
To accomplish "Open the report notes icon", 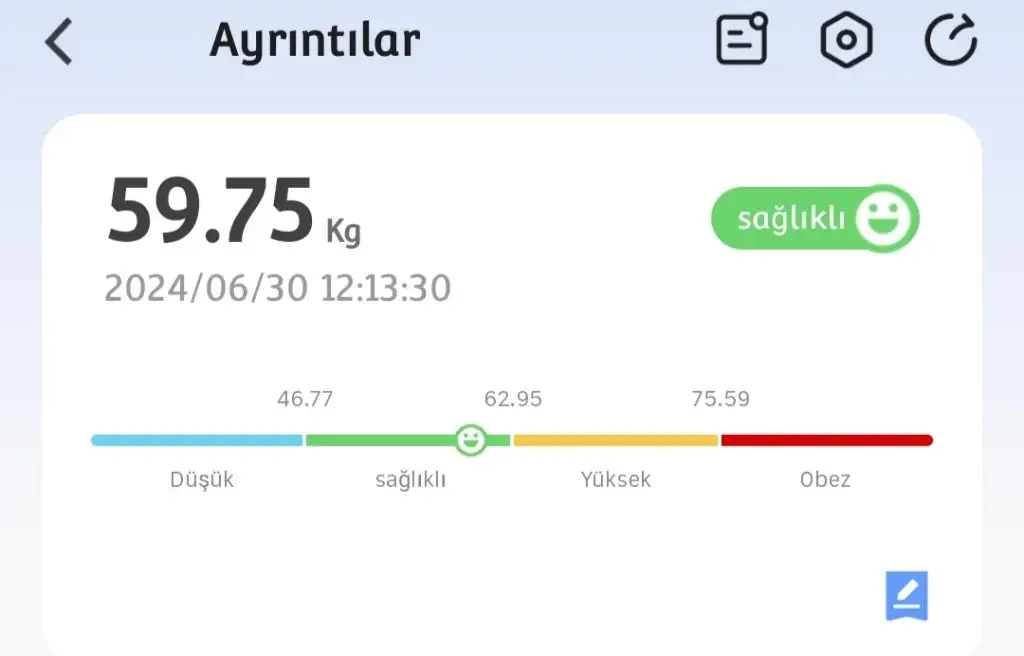I will [x=743, y=41].
